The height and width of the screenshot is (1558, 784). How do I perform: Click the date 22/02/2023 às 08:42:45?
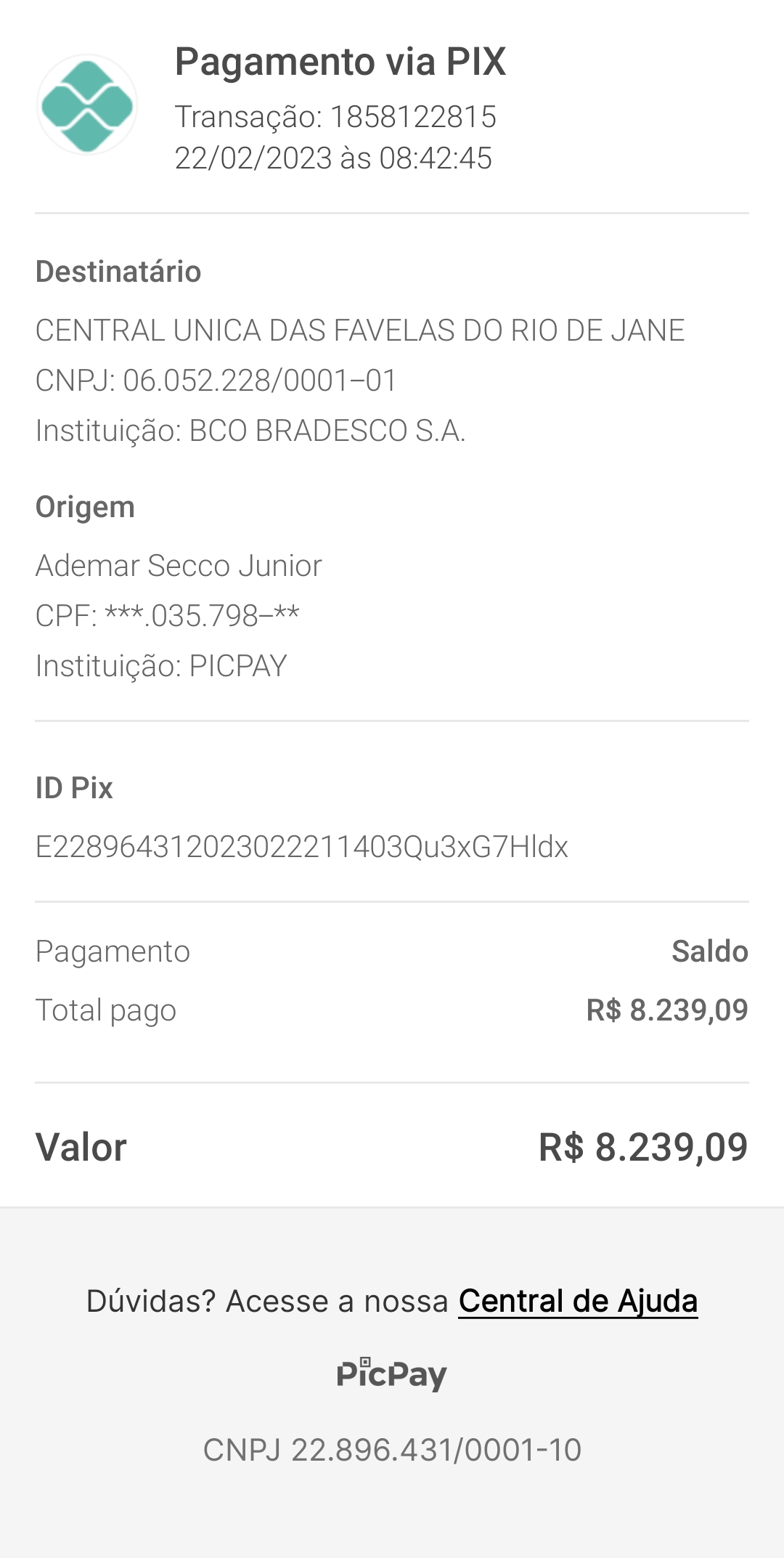(334, 160)
